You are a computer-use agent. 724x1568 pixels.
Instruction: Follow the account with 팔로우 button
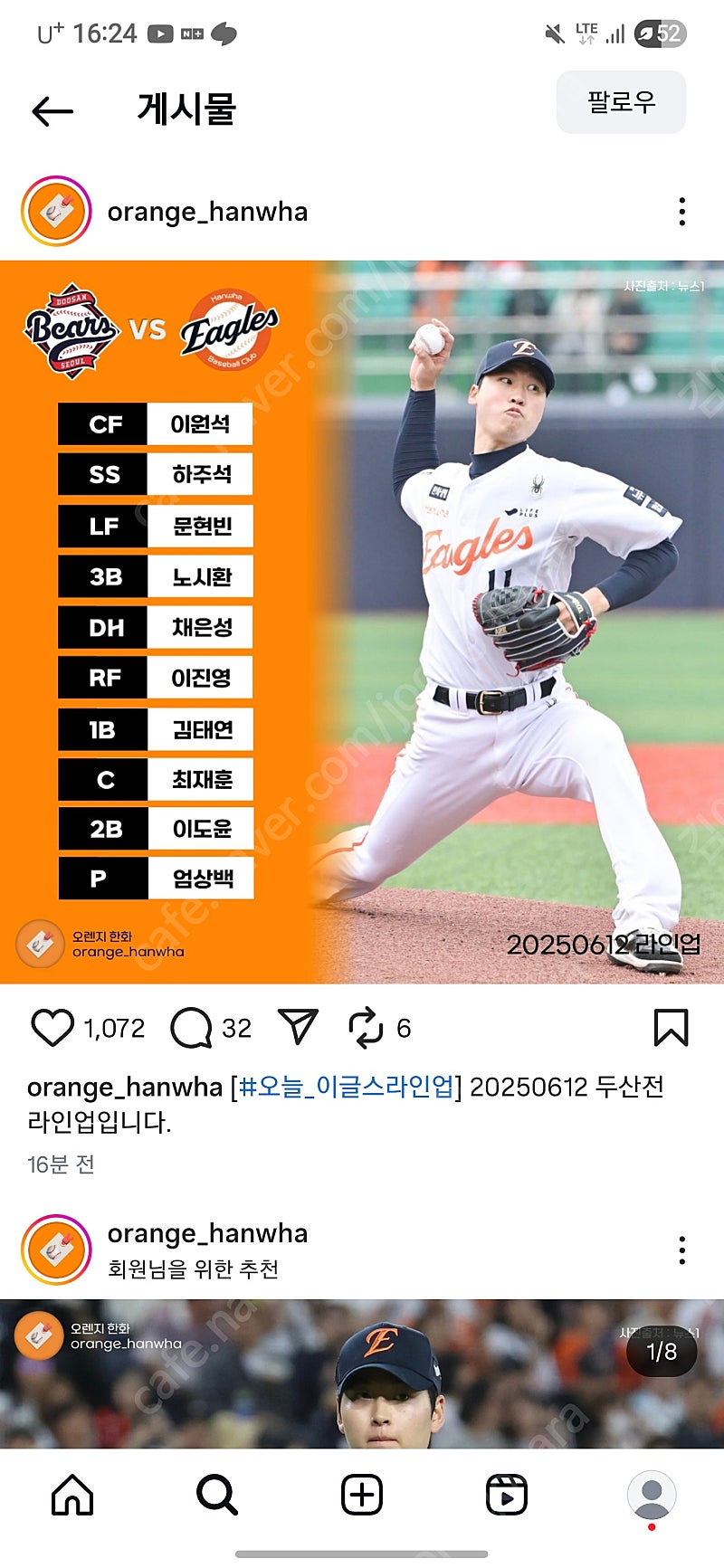(x=621, y=102)
